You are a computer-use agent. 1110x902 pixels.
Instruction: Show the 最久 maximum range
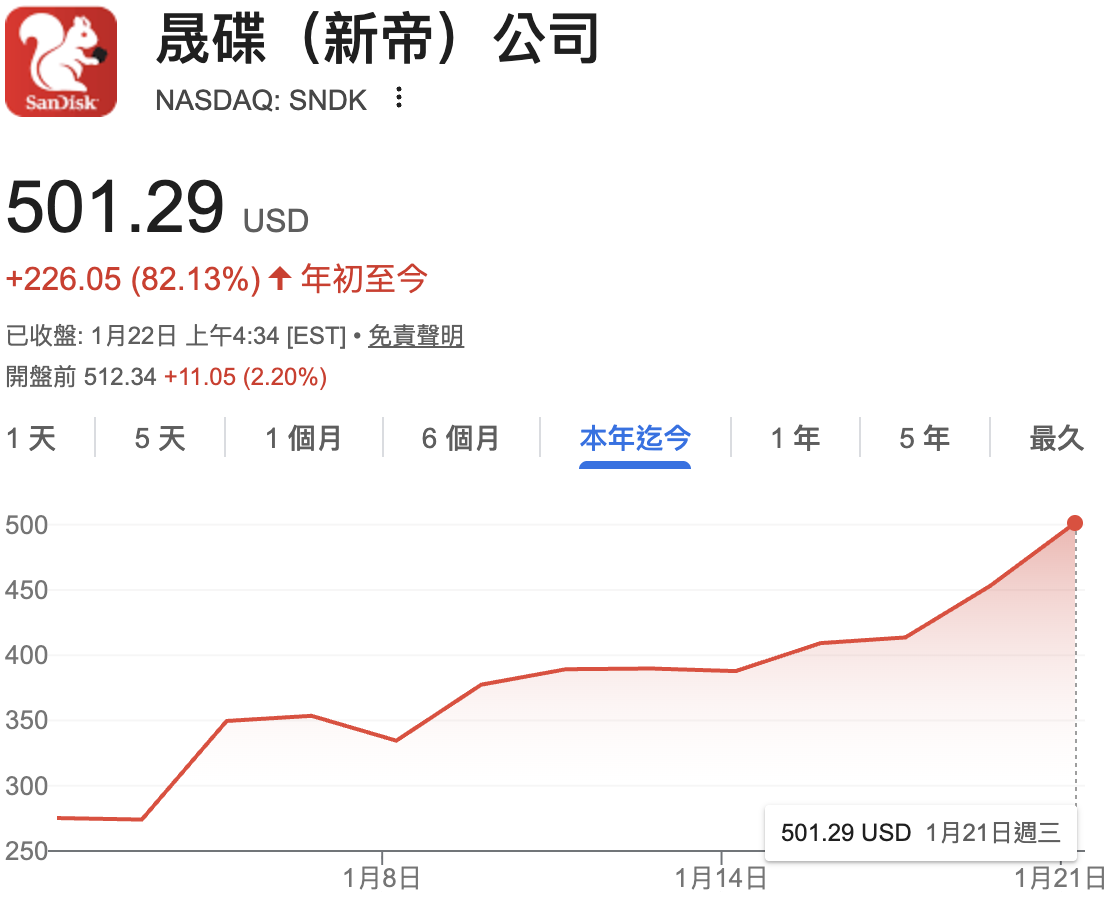pyautogui.click(x=1056, y=438)
